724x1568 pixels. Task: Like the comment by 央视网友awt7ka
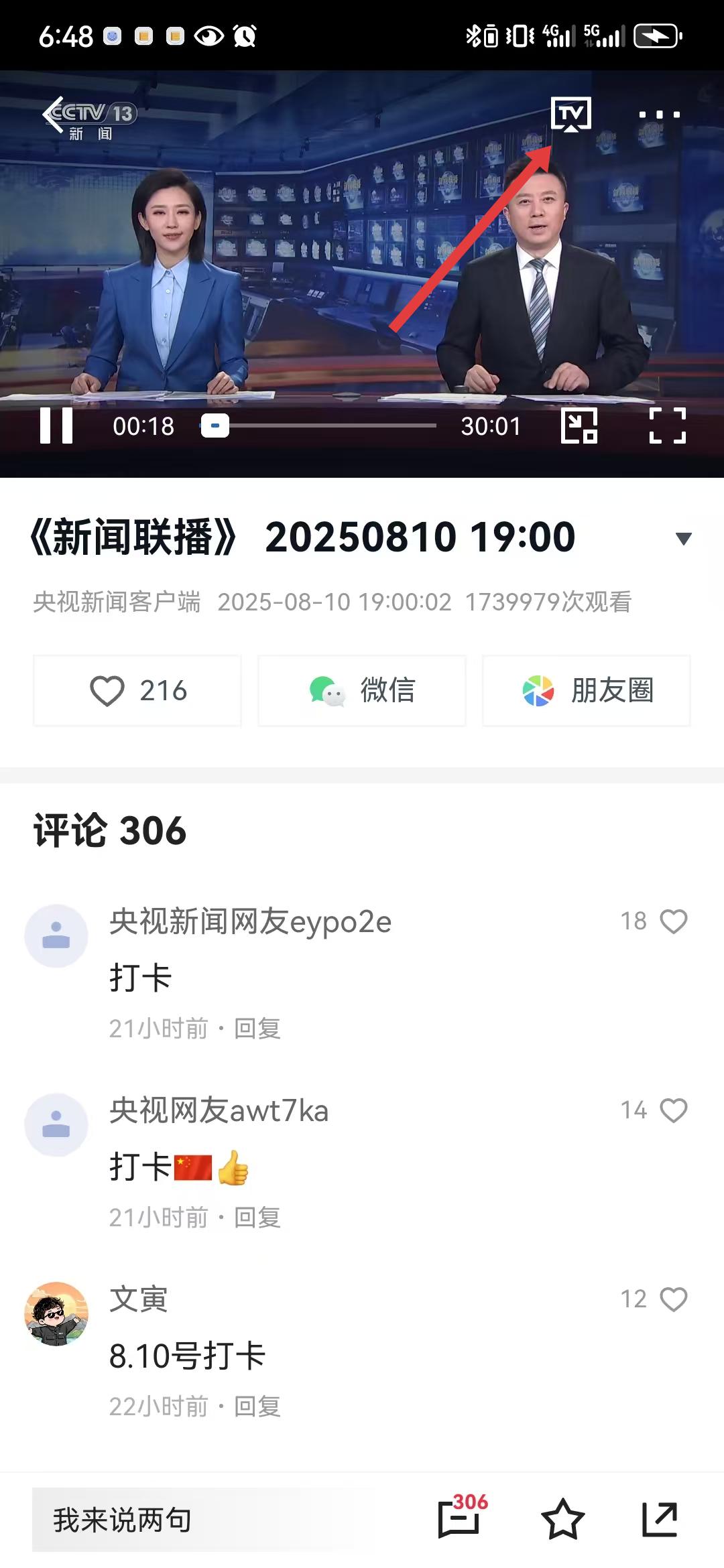coord(674,1110)
